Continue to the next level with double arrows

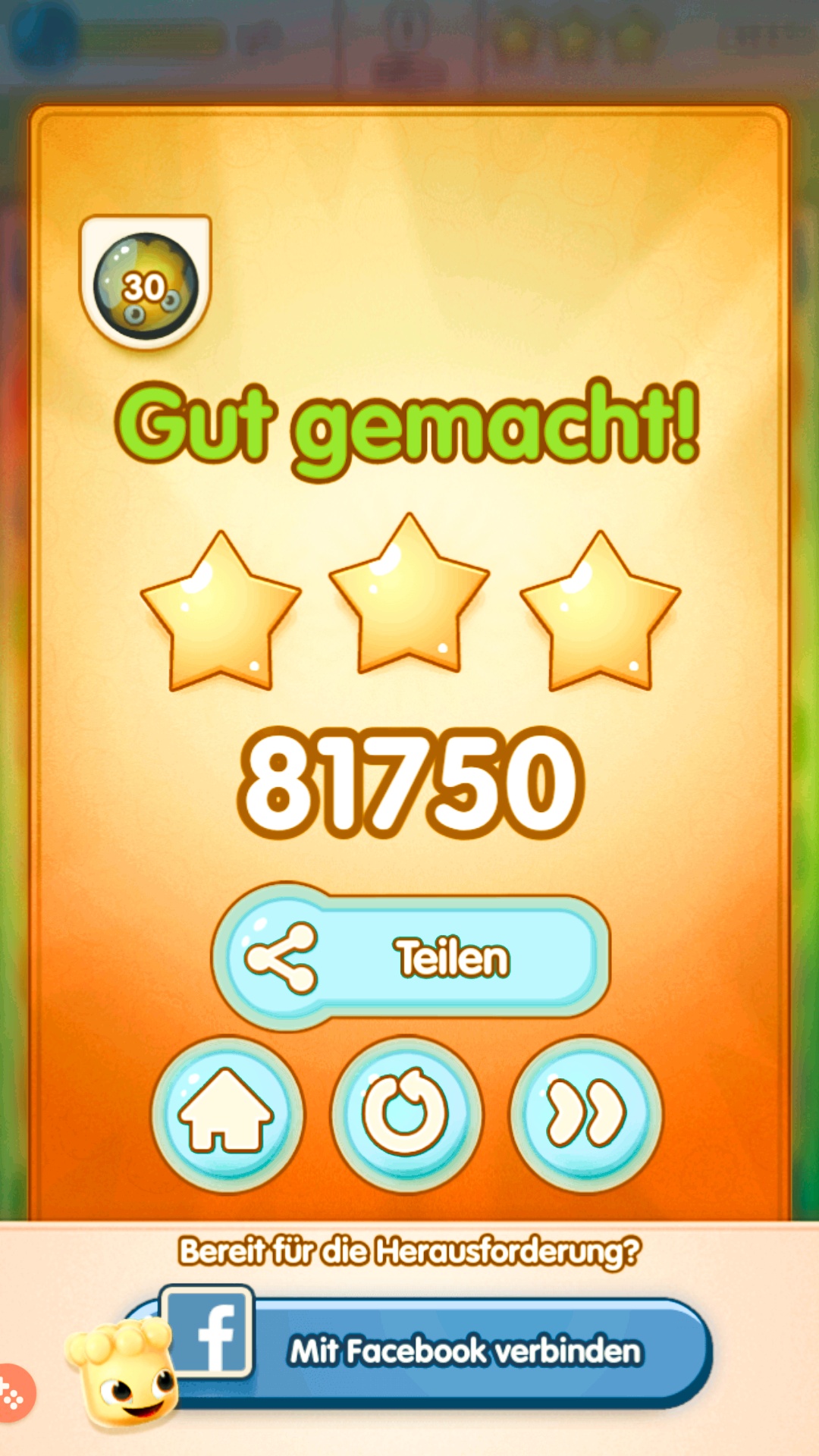tap(586, 1115)
